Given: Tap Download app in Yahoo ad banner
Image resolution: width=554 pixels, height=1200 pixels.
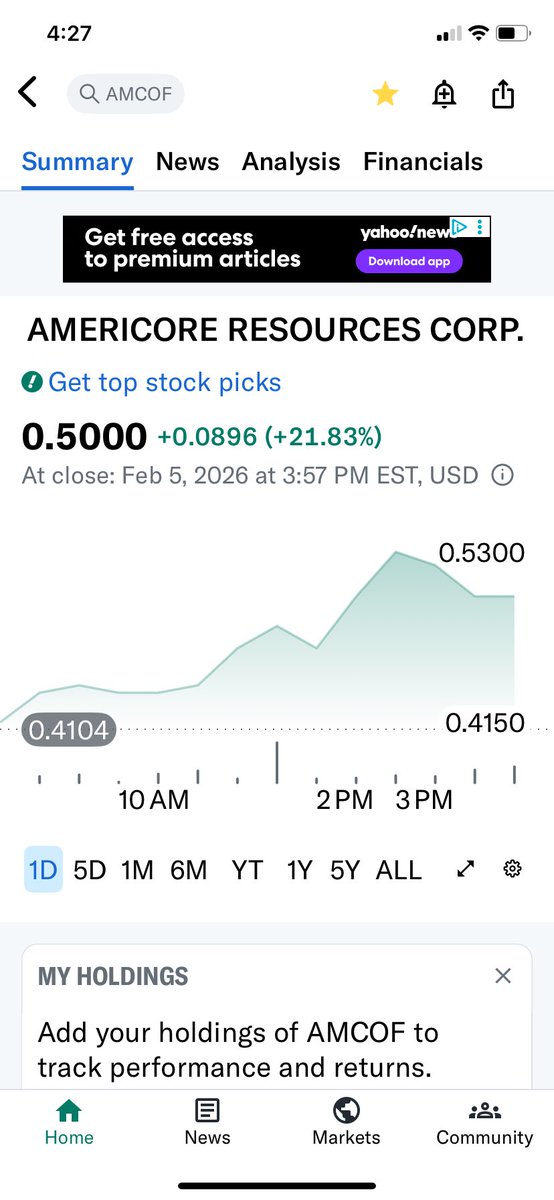Looking at the screenshot, I should pyautogui.click(x=409, y=261).
